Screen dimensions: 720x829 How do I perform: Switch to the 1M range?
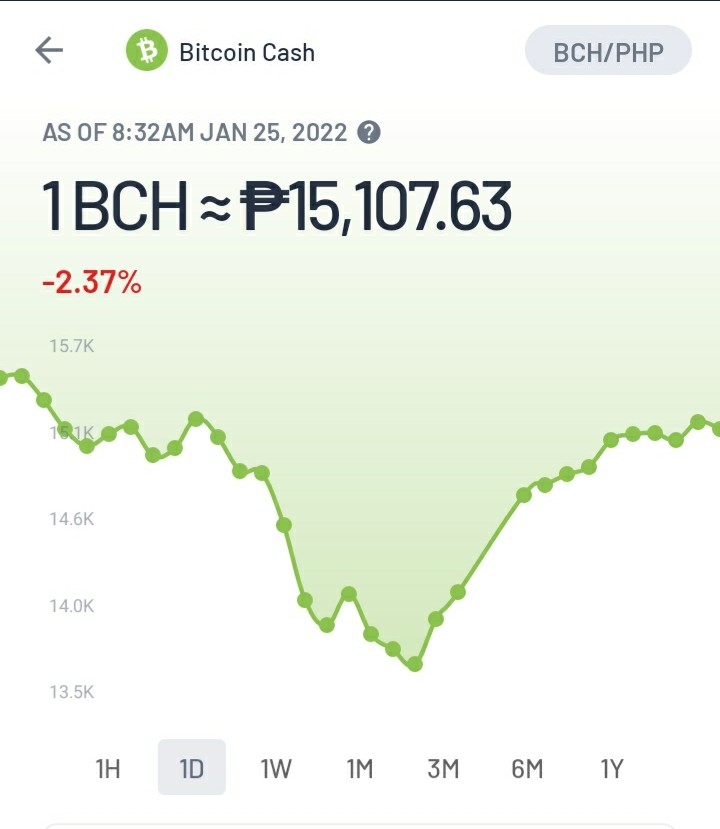click(x=359, y=768)
